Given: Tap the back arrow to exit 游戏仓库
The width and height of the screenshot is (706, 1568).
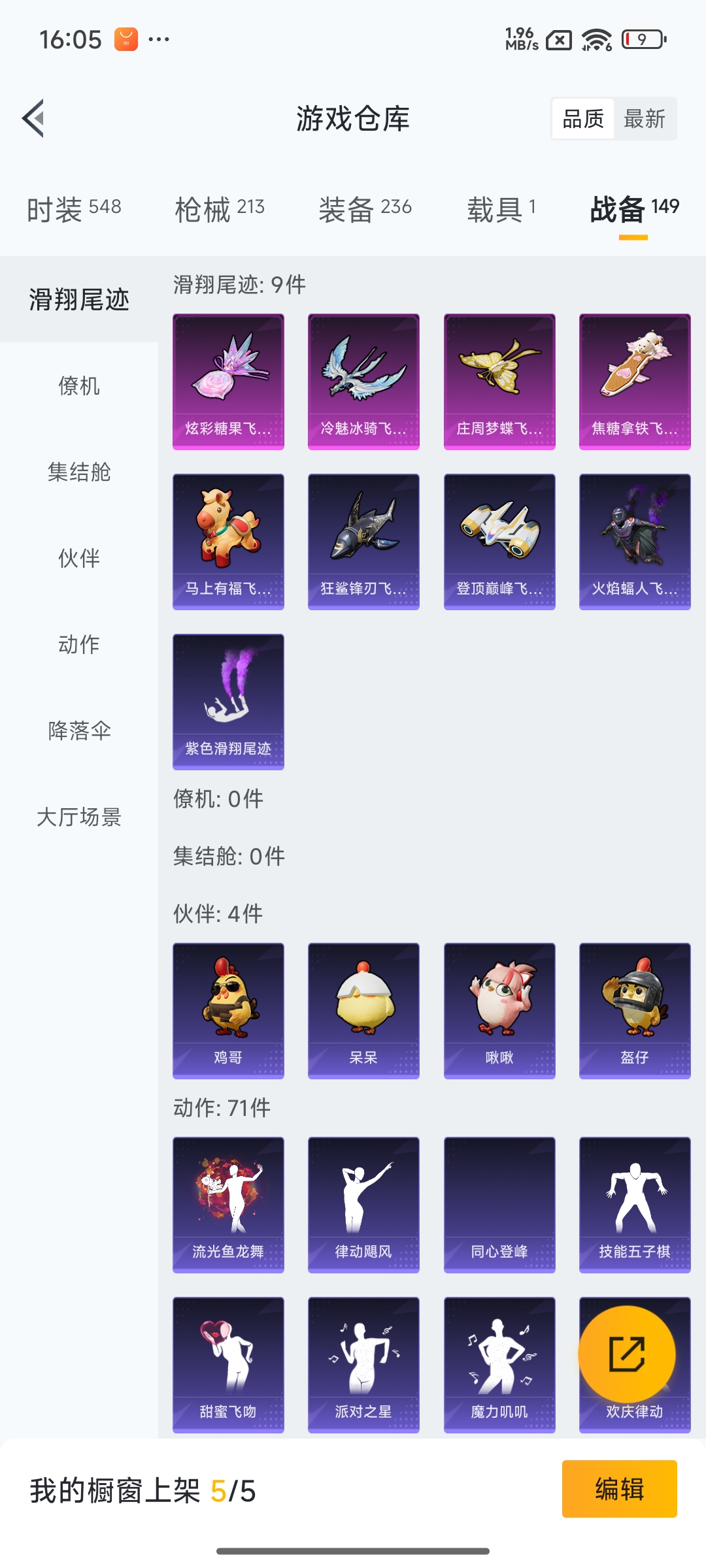Looking at the screenshot, I should pos(33,118).
